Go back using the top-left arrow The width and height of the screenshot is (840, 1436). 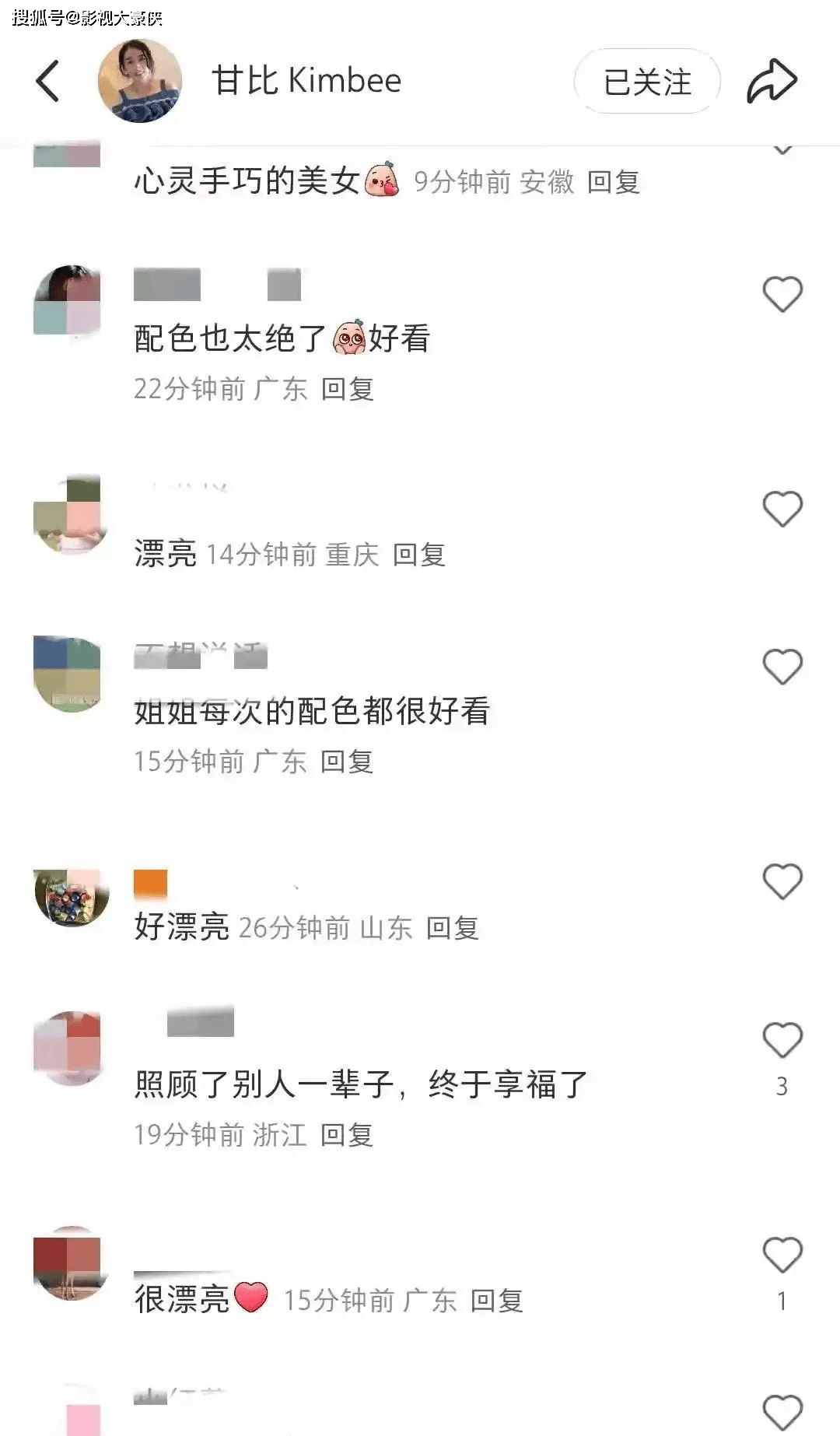tap(47, 81)
